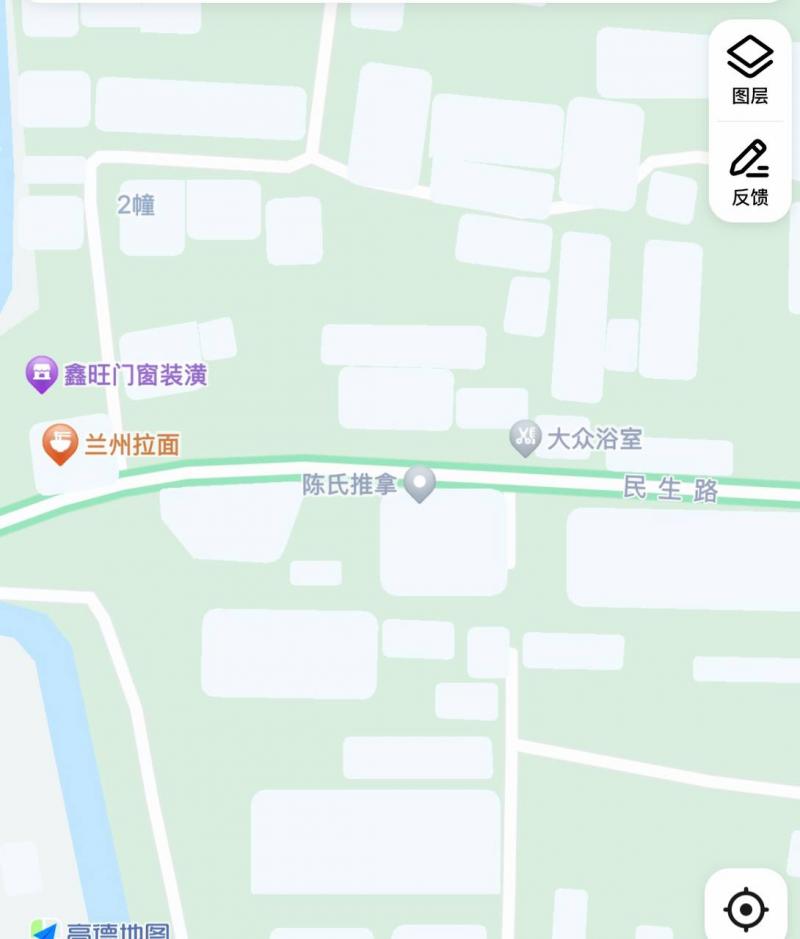The width and height of the screenshot is (800, 939).
Task: Click the 民生路 road label
Action: coord(671,488)
